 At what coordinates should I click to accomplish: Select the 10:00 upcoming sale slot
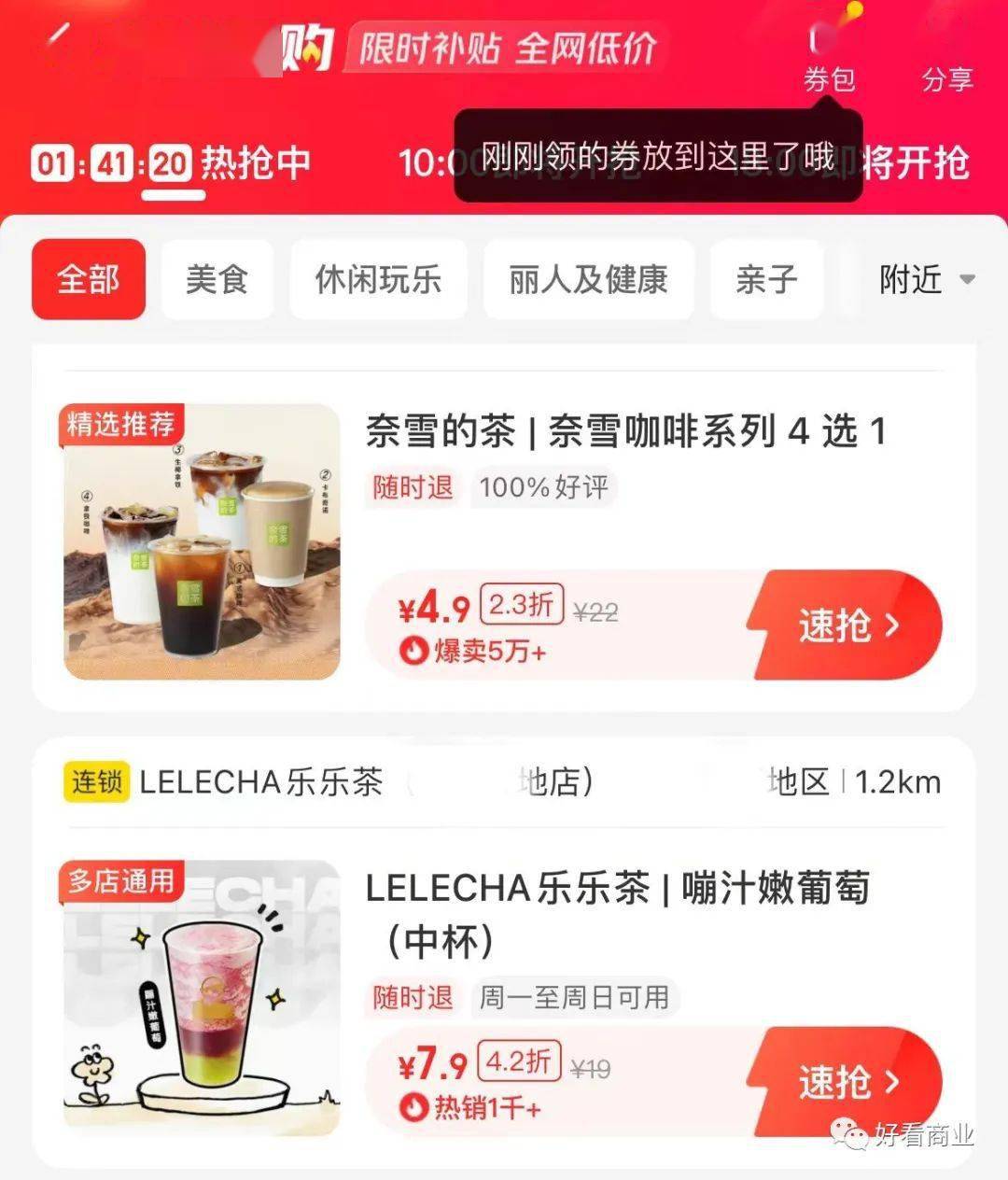pyautogui.click(x=425, y=164)
